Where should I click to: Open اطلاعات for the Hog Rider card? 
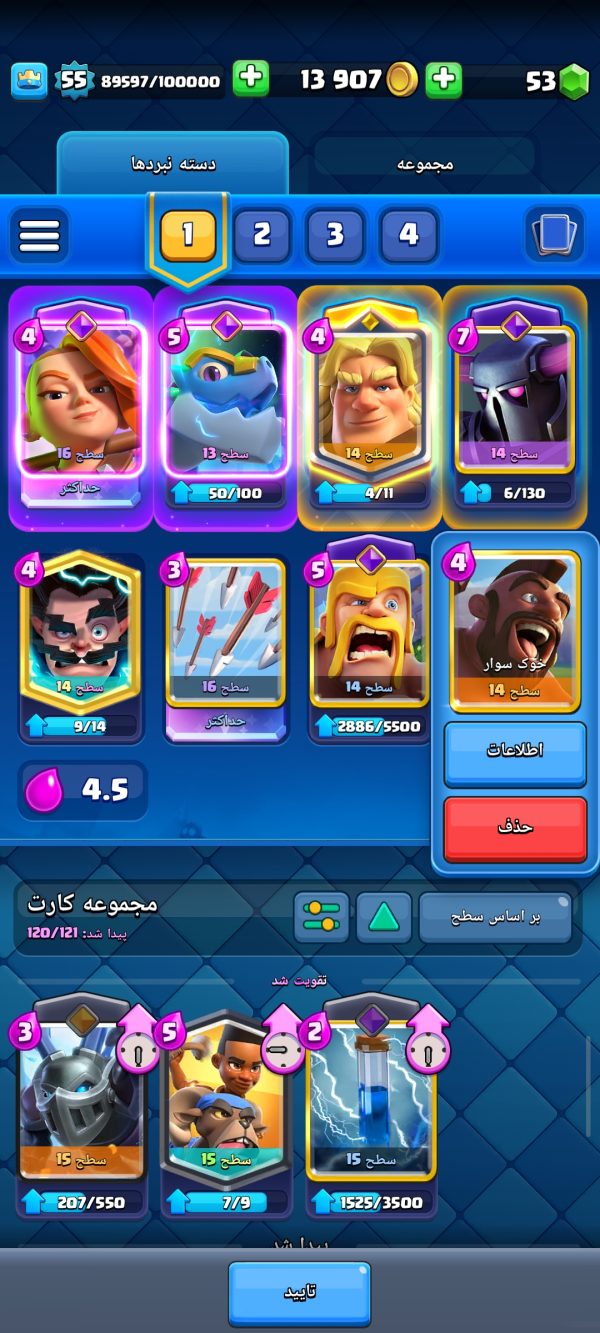click(515, 753)
